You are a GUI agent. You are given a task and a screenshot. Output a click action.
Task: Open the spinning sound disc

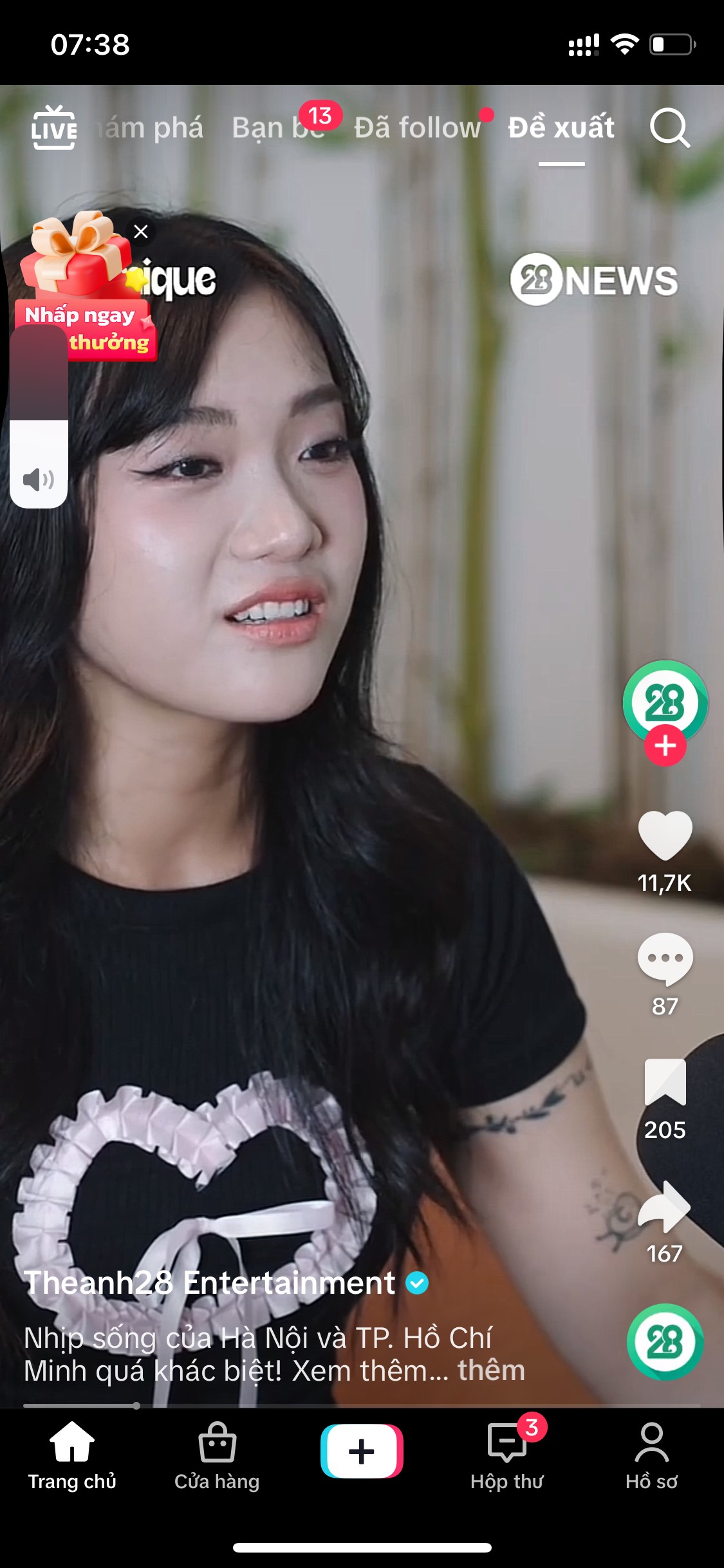click(665, 1341)
